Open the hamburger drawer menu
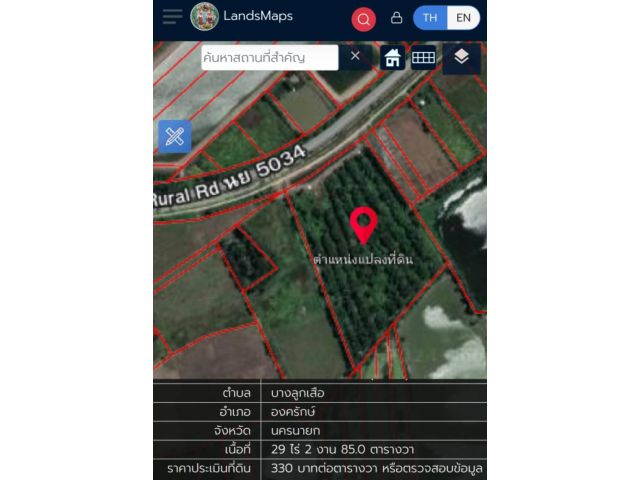 (x=173, y=16)
